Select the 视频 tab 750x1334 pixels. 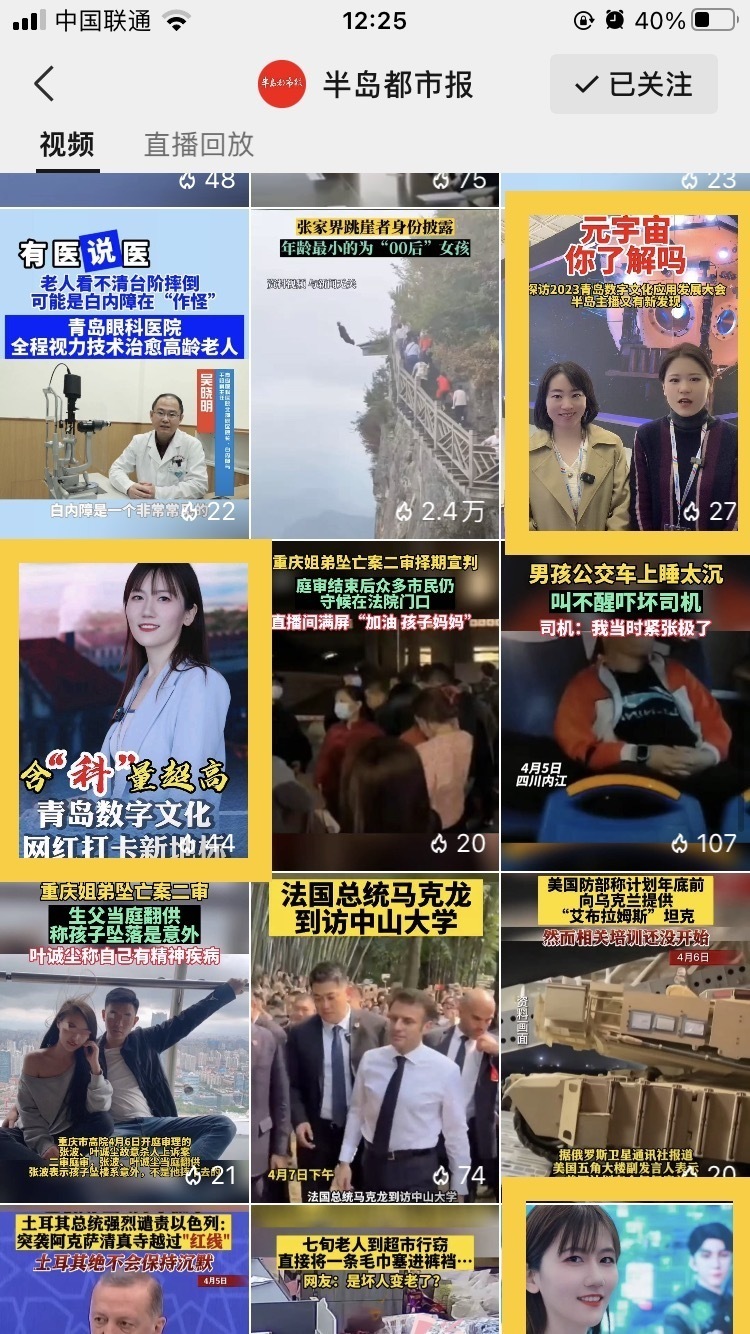pos(67,144)
